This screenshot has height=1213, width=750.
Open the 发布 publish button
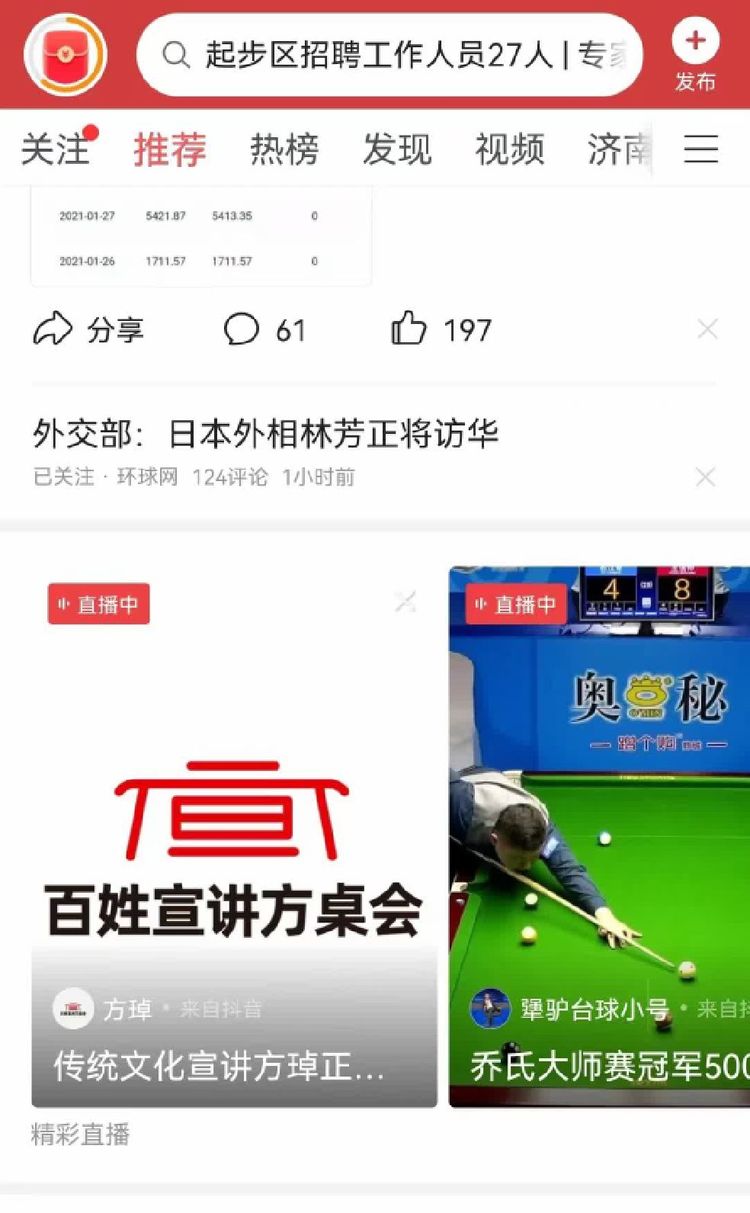point(695,55)
